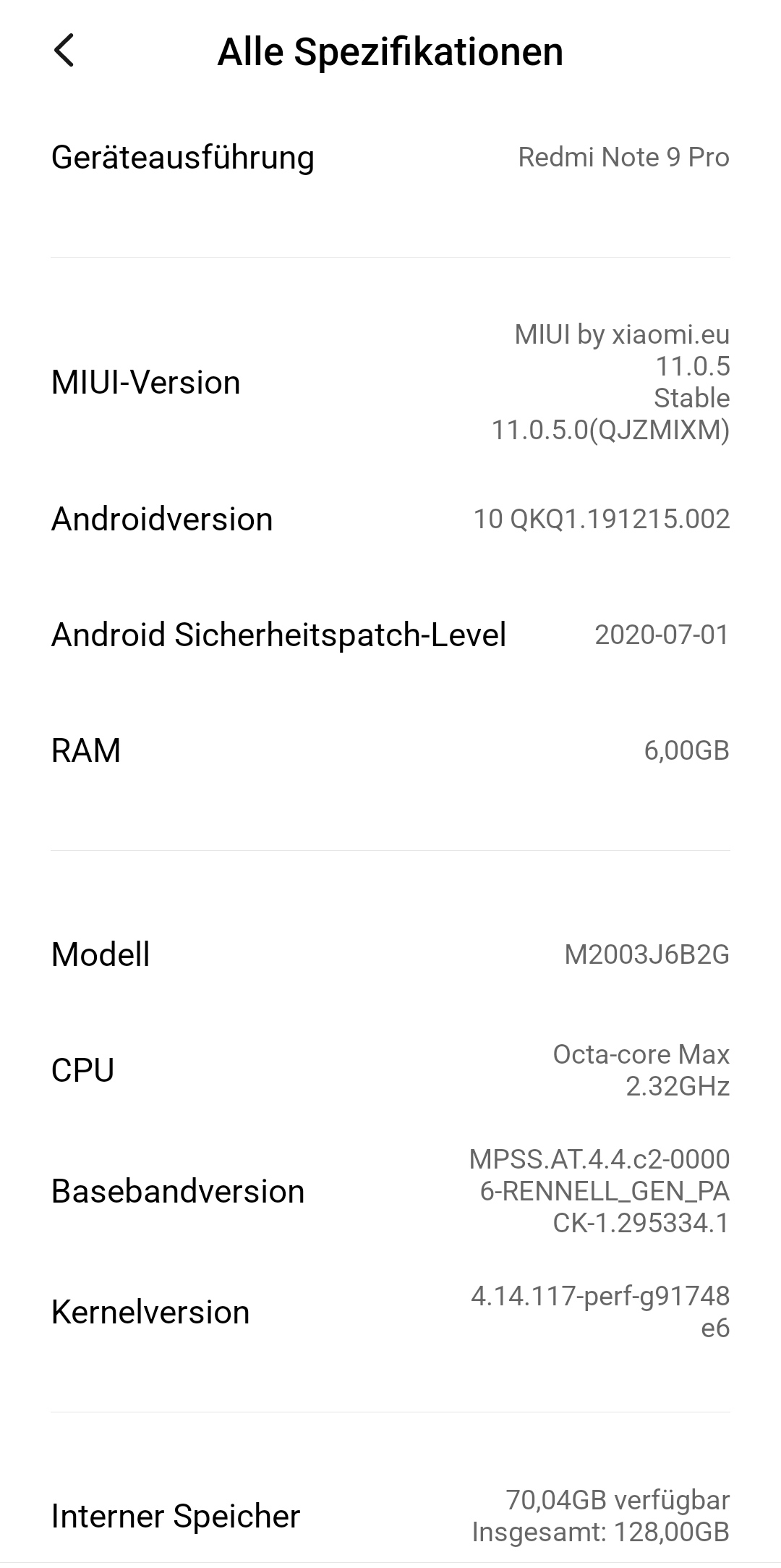Image resolution: width=781 pixels, height=1568 pixels.
Task: Tap the RAM row
Action: tap(390, 750)
